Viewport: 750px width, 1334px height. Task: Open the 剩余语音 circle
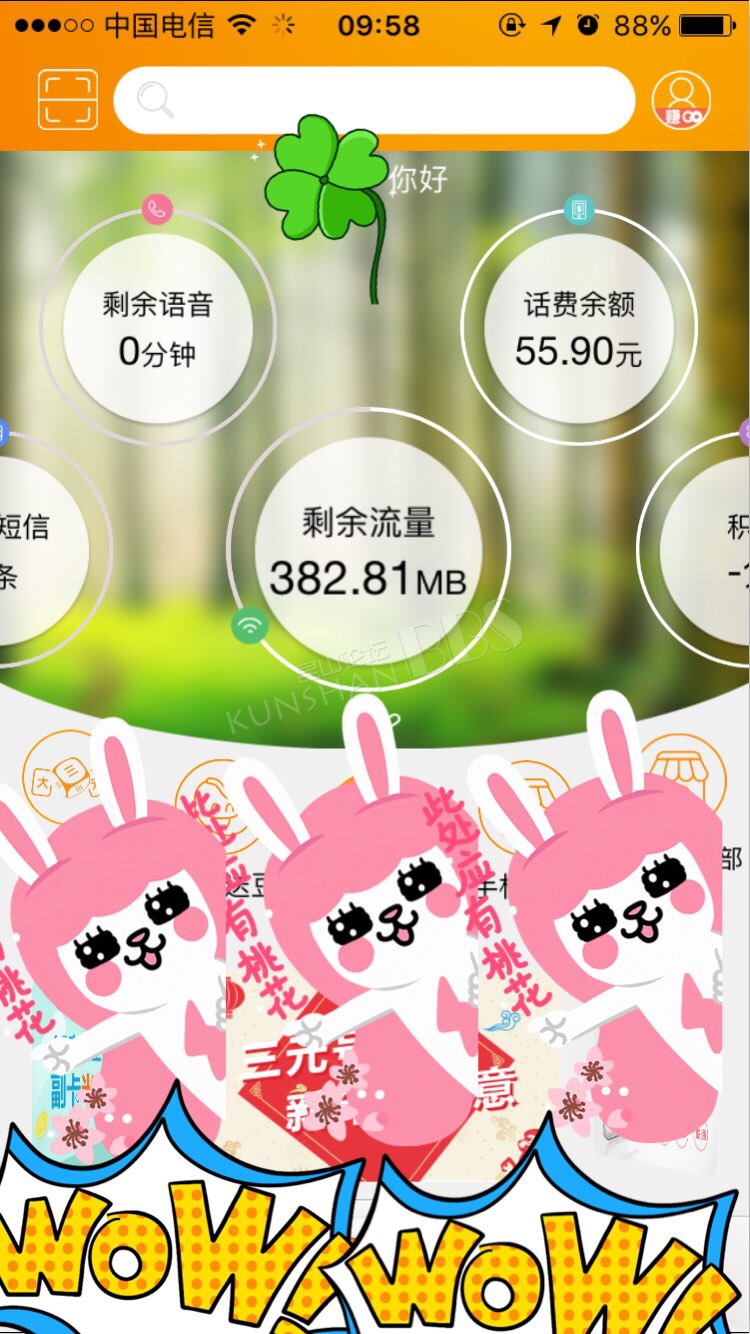pyautogui.click(x=157, y=326)
